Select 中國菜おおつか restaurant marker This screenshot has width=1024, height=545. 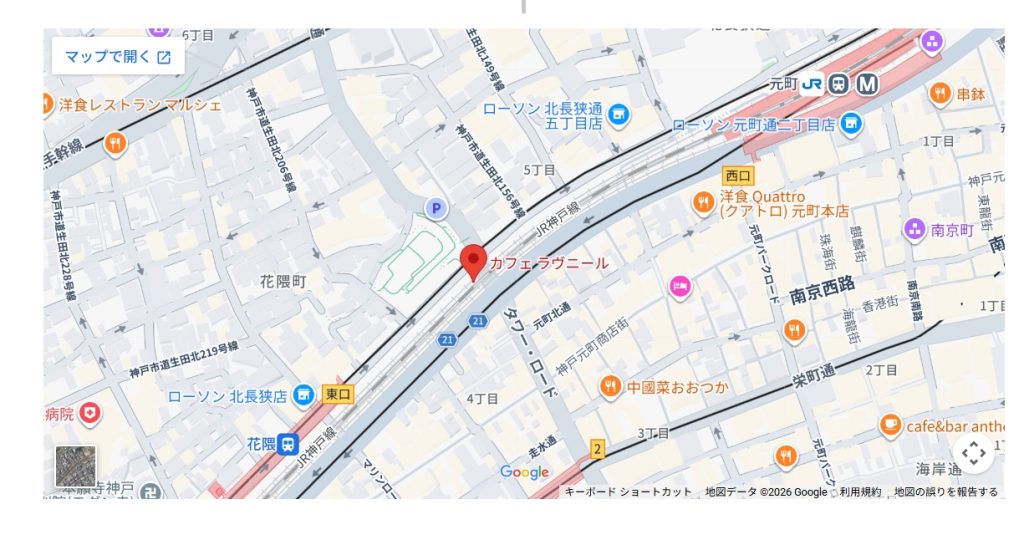point(610,386)
